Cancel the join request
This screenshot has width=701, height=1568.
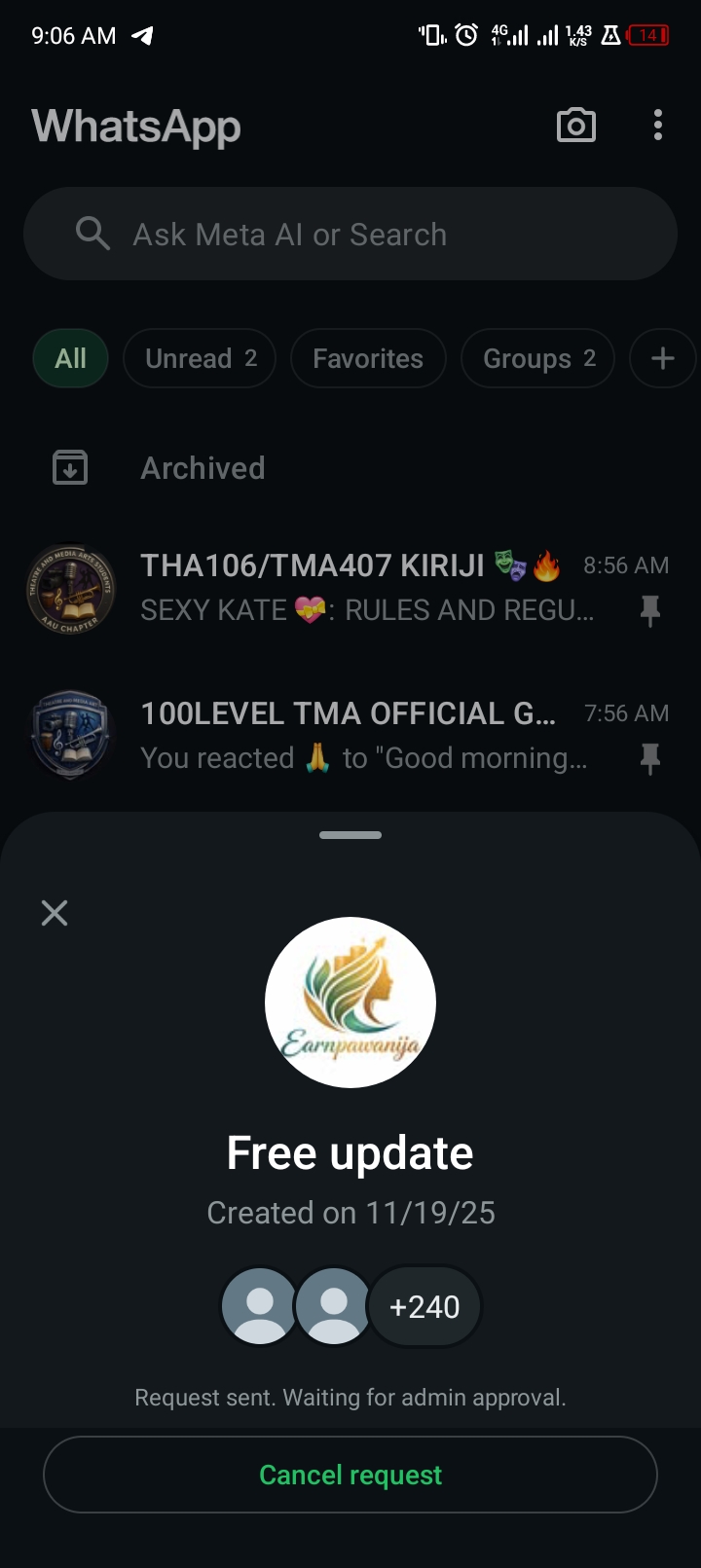(350, 1475)
